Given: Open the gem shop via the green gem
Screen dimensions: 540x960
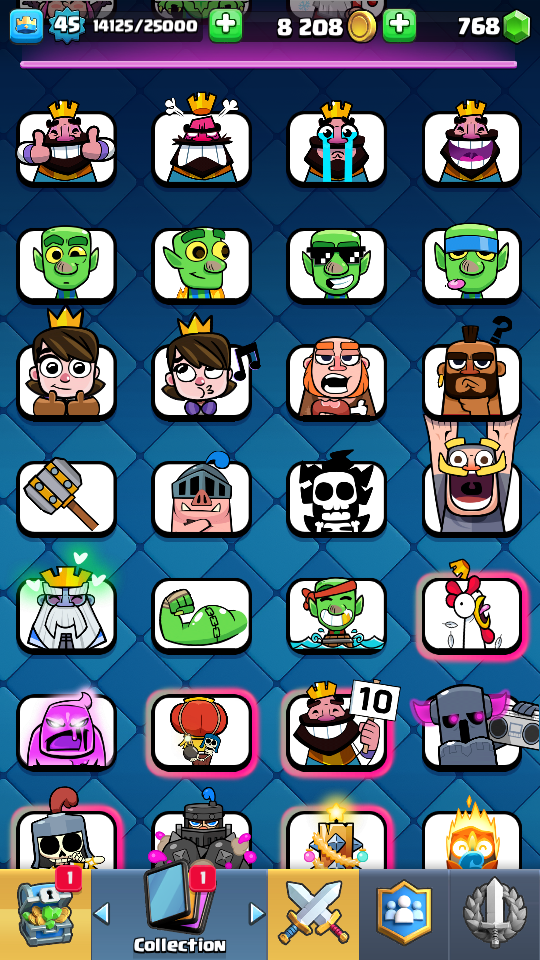Looking at the screenshot, I should (516, 26).
